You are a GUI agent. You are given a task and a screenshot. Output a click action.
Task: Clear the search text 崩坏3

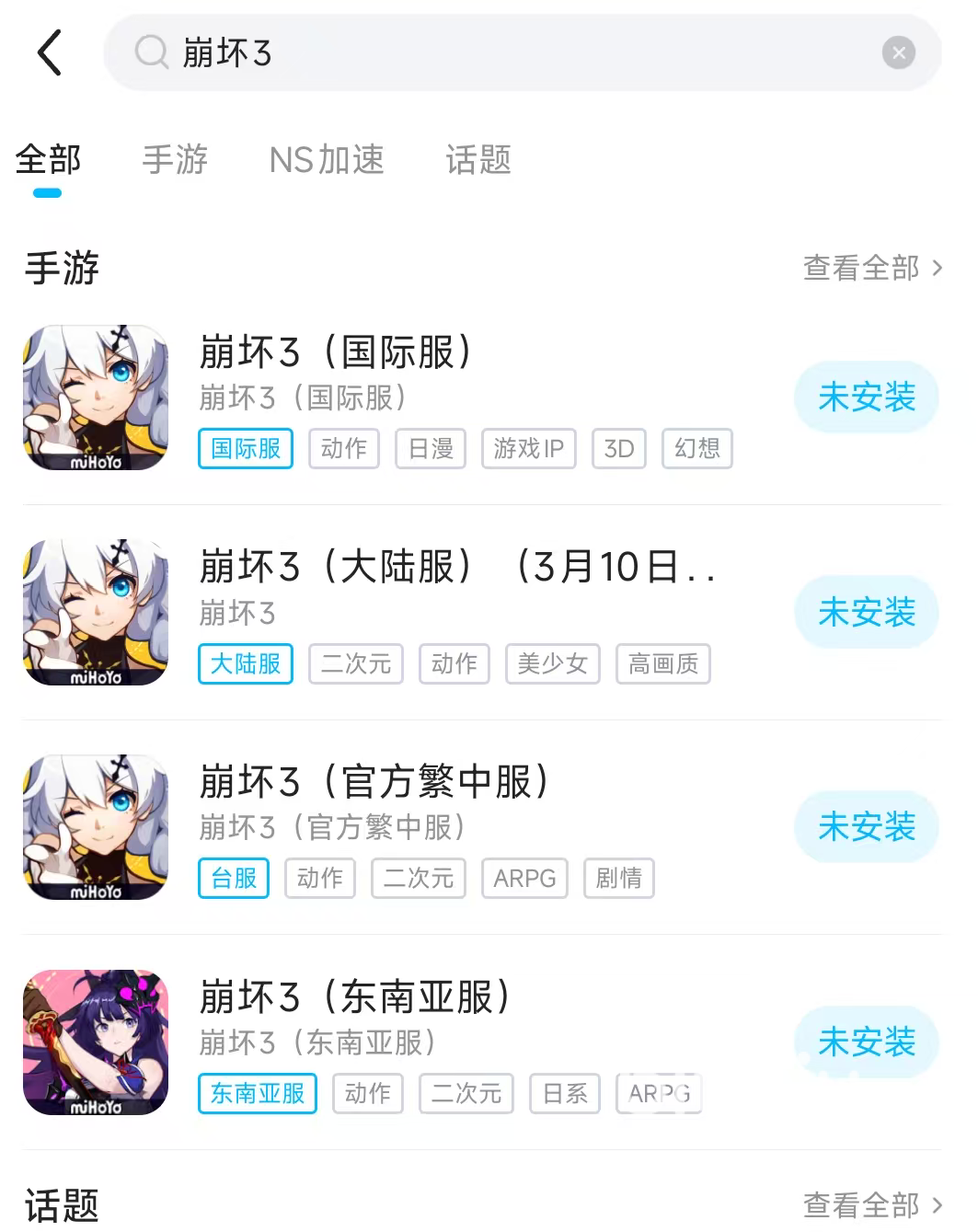pyautogui.click(x=898, y=53)
